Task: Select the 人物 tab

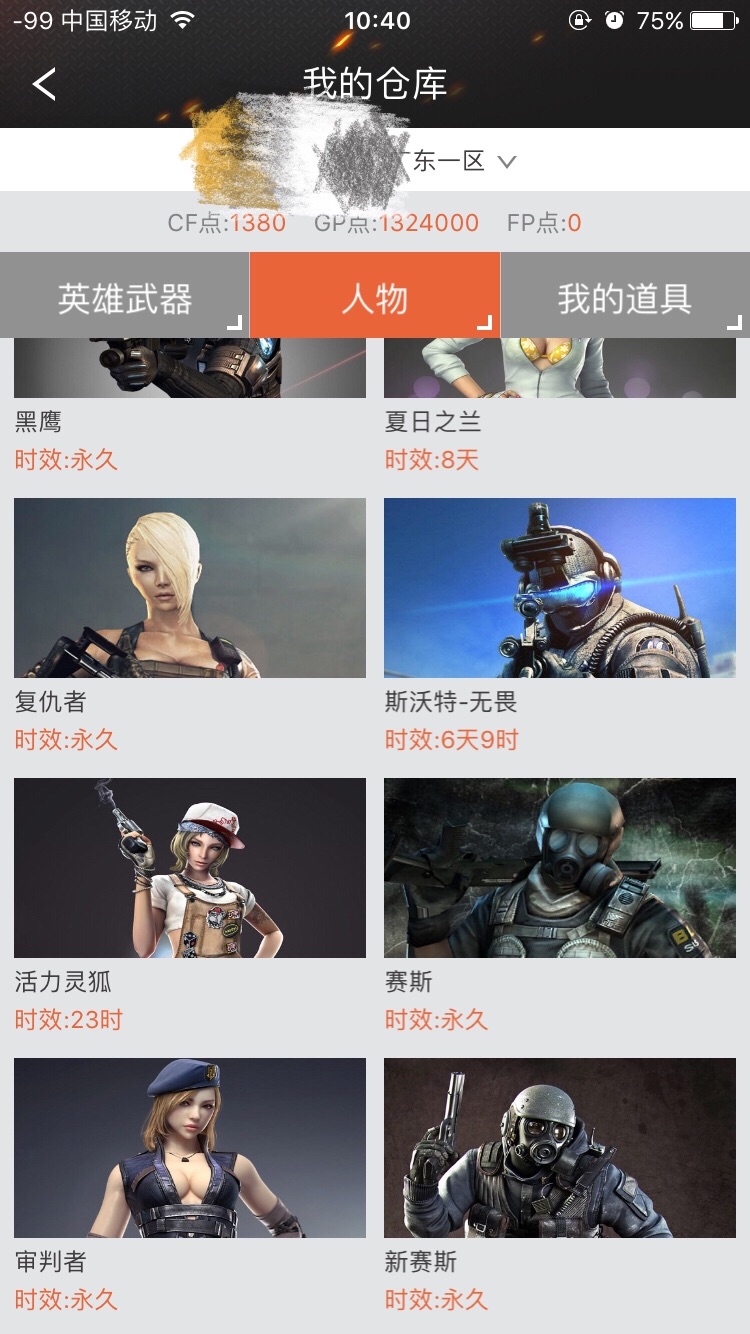Action: [x=375, y=296]
